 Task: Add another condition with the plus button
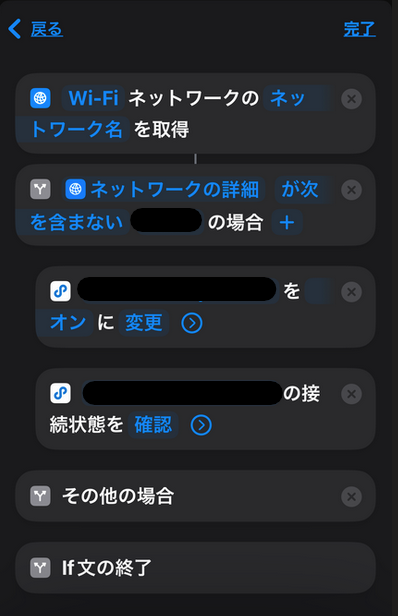(x=287, y=222)
